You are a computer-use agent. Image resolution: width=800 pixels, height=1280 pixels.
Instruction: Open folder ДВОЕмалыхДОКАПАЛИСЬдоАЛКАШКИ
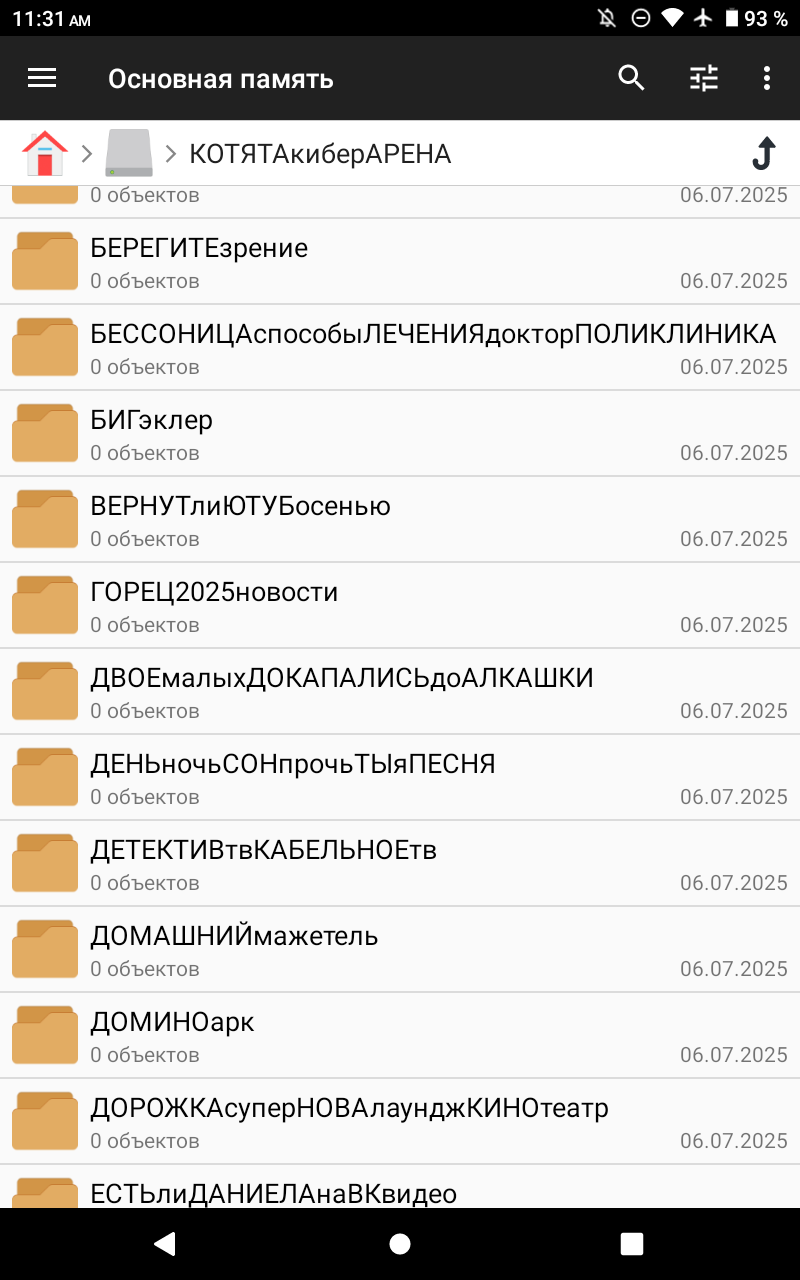coord(400,692)
